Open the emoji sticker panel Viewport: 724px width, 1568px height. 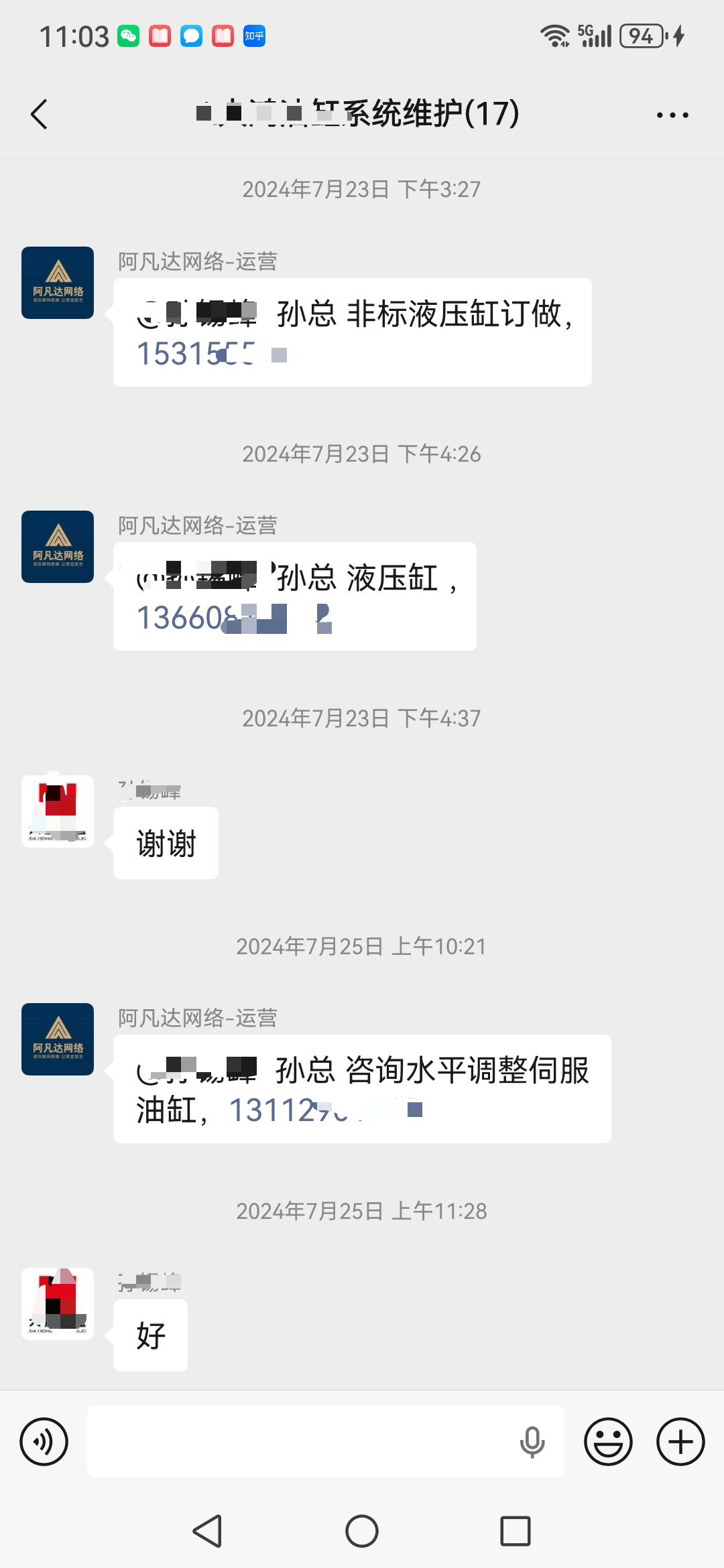[x=608, y=1441]
